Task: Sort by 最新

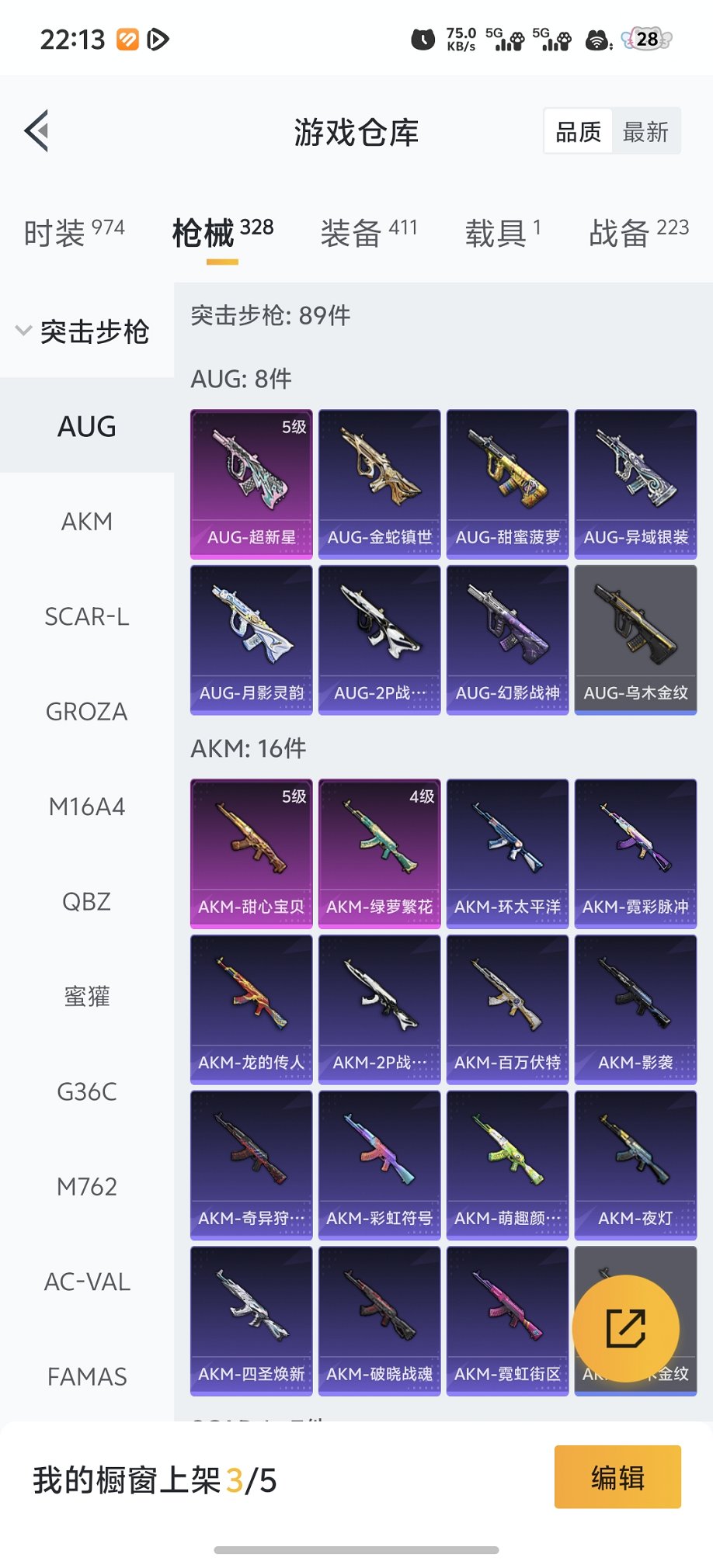Action: (645, 131)
